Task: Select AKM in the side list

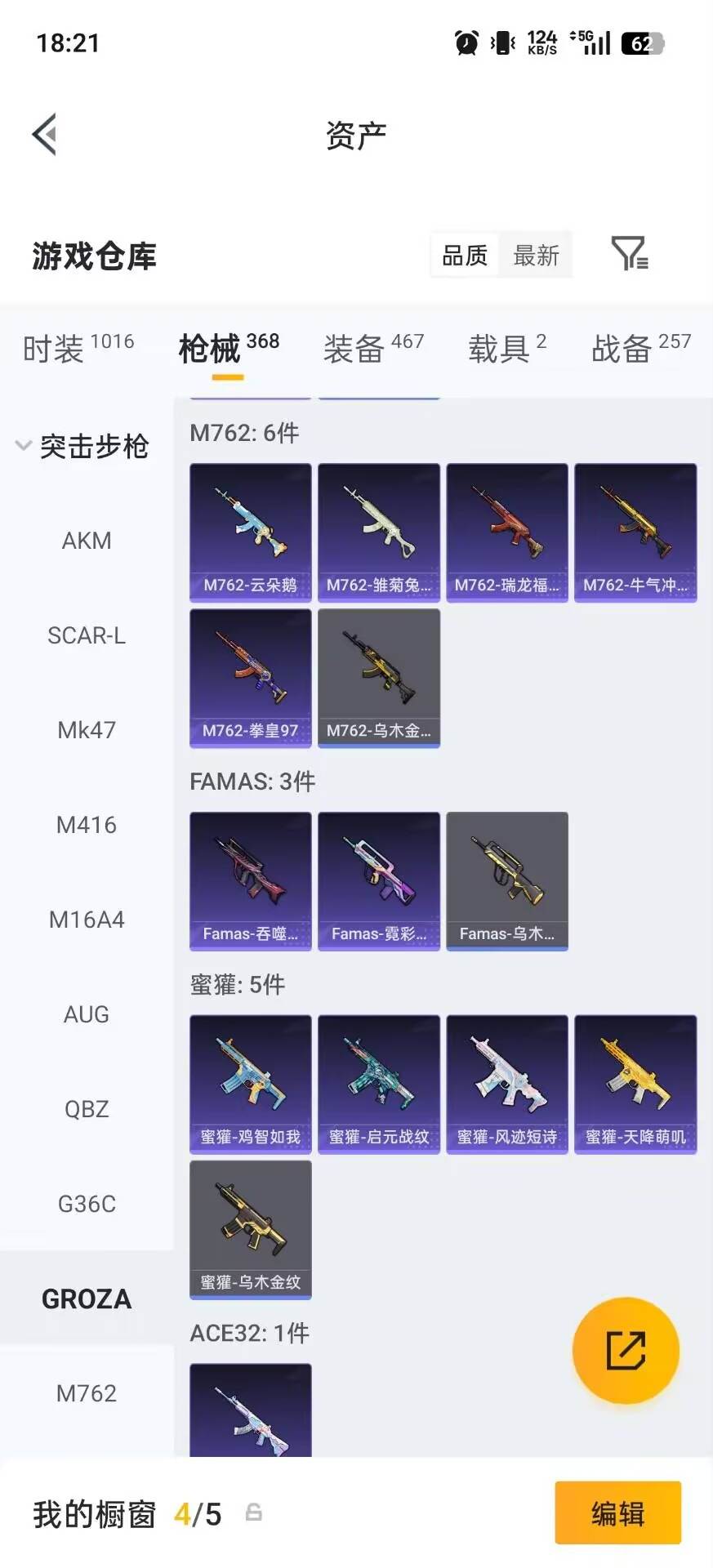Action: (87, 541)
